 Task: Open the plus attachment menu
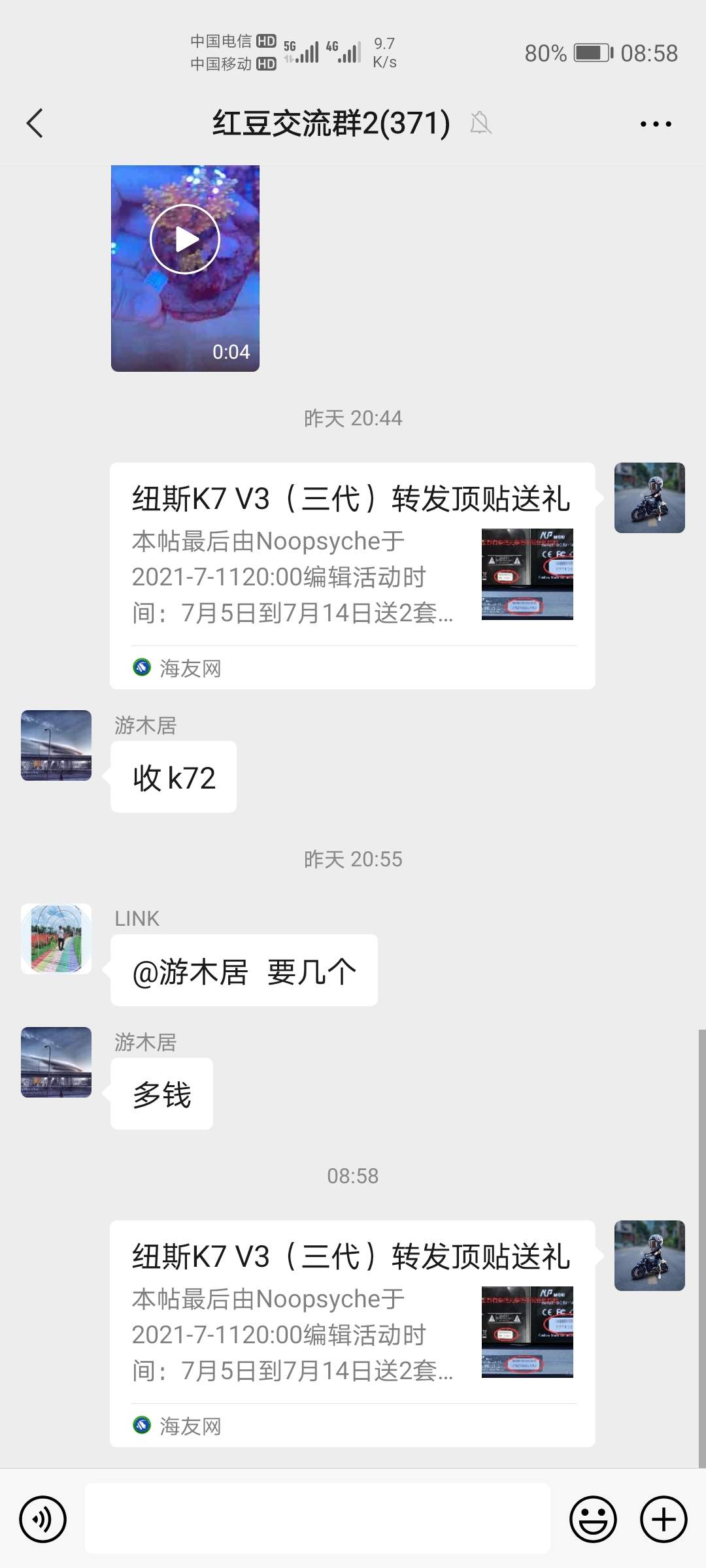coord(663,1519)
